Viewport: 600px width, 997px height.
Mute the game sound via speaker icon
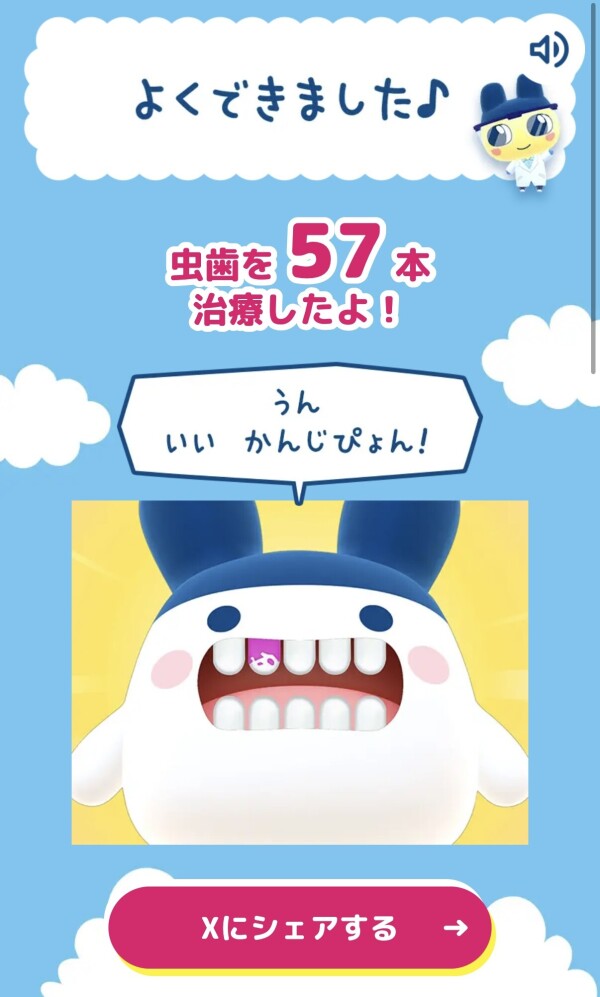tap(548, 48)
